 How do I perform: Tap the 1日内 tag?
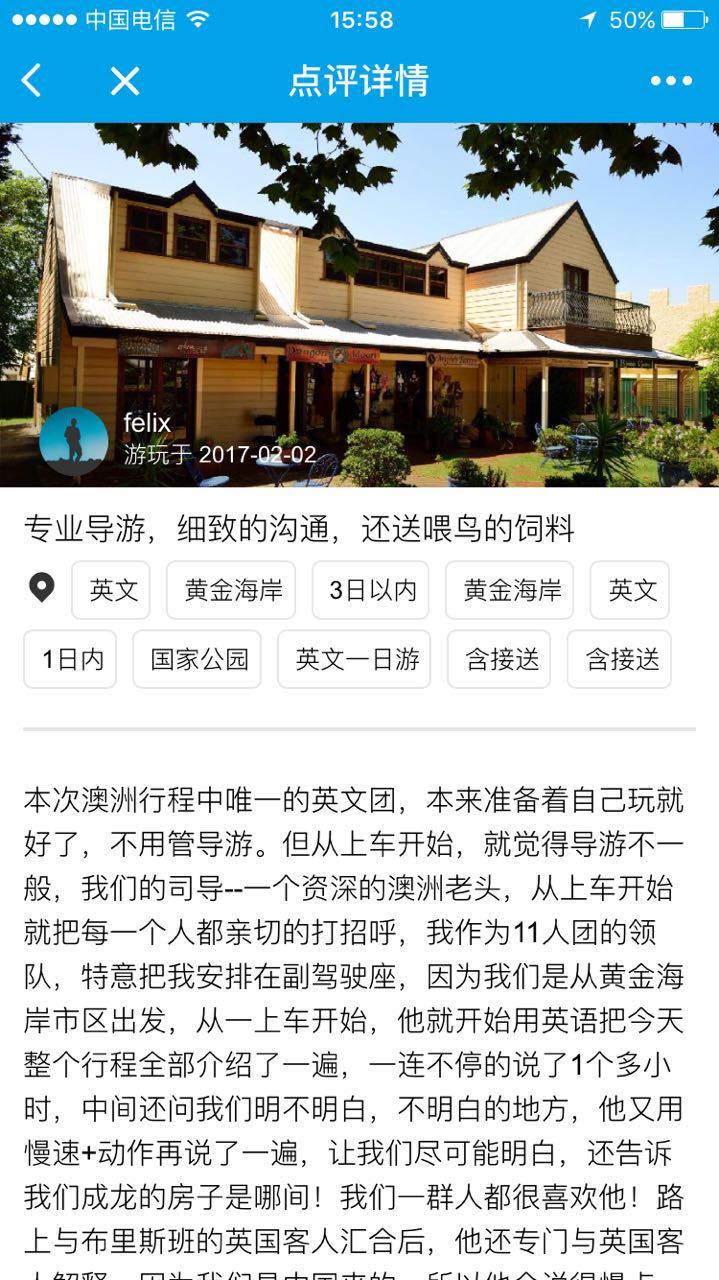(x=71, y=659)
